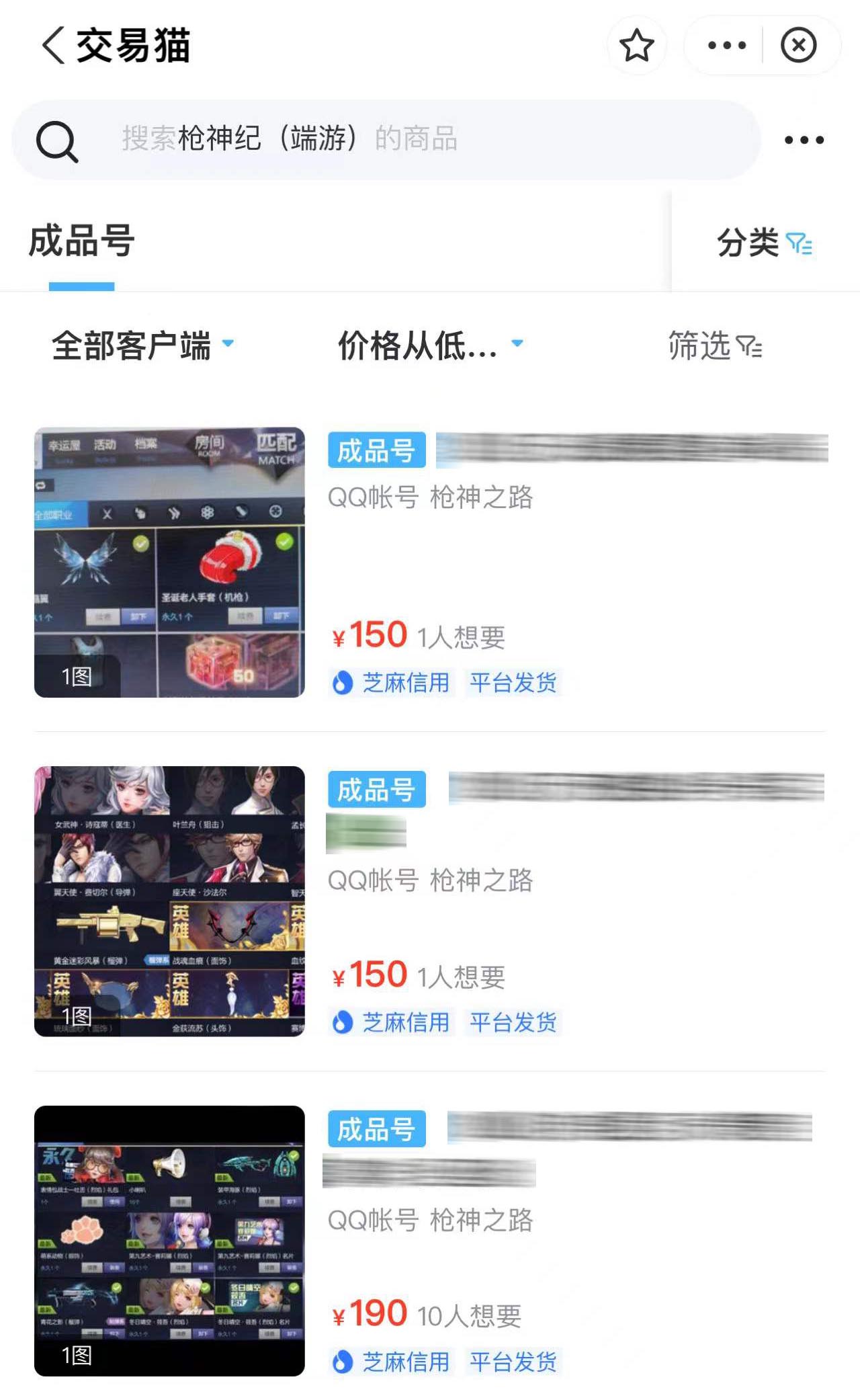Screen dimensions: 860x1400
Task: Open more options beside the search bar
Action: (804, 140)
